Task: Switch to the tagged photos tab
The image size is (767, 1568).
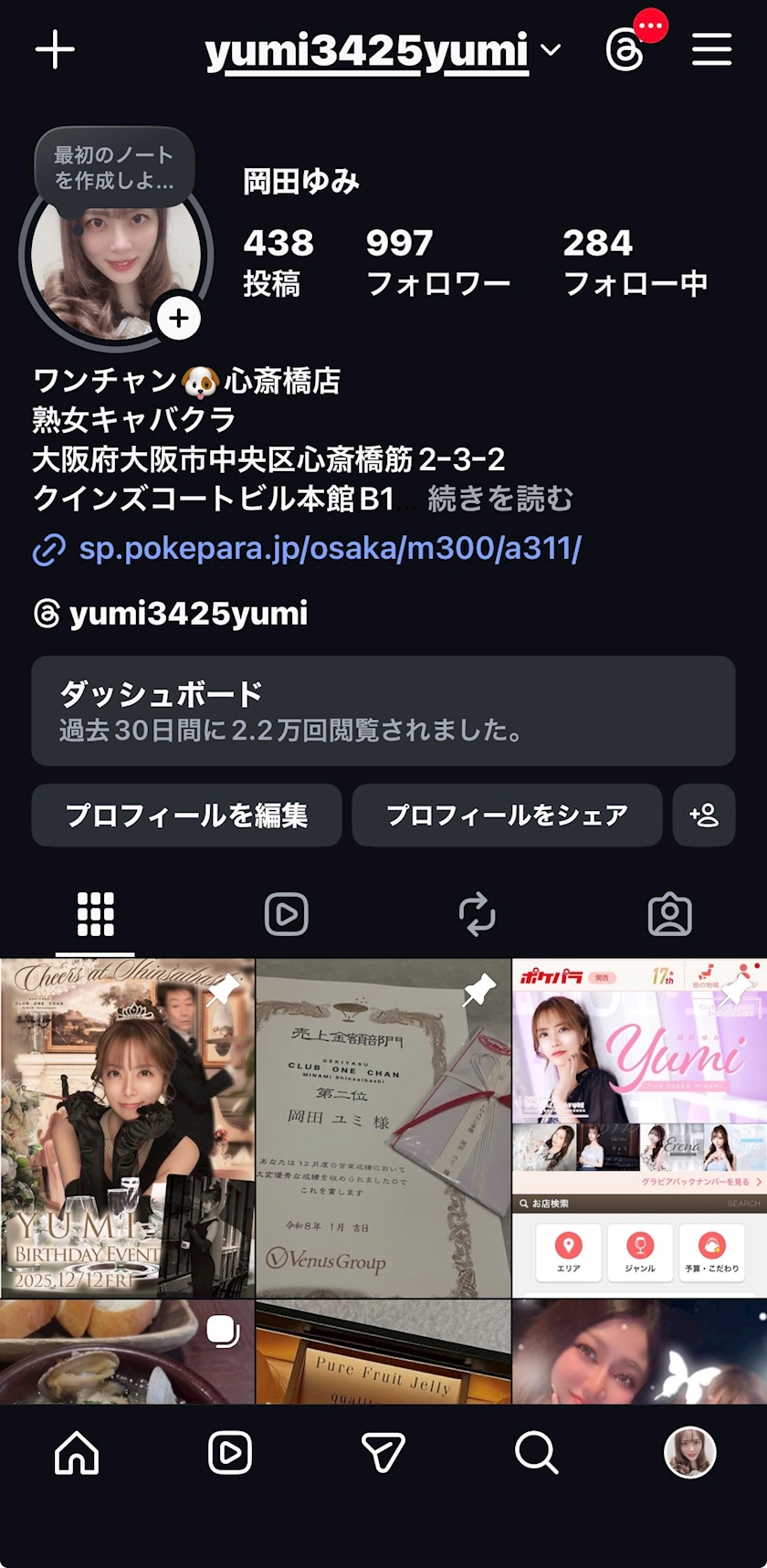Action: tap(669, 914)
